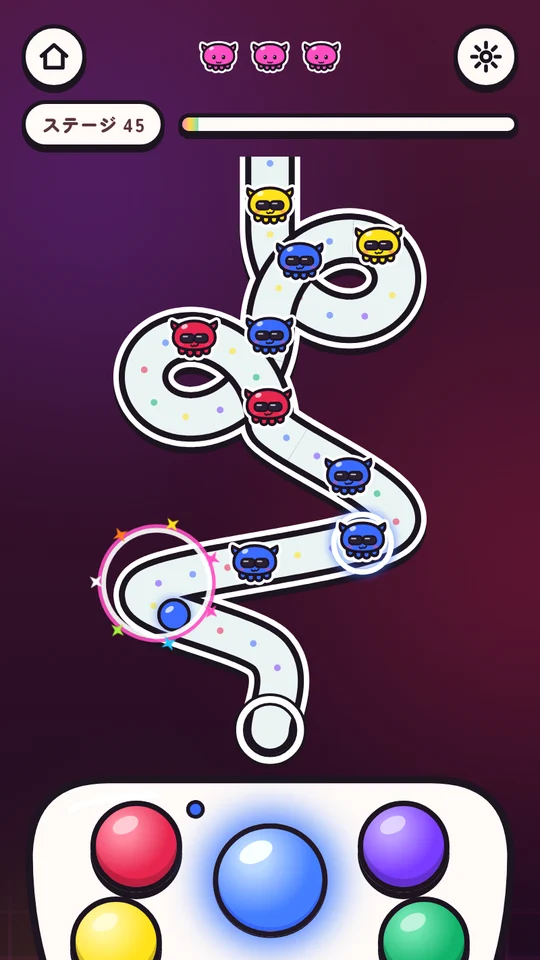This screenshot has height=960, width=540.
Task: Go to the home screen
Action: click(54, 57)
